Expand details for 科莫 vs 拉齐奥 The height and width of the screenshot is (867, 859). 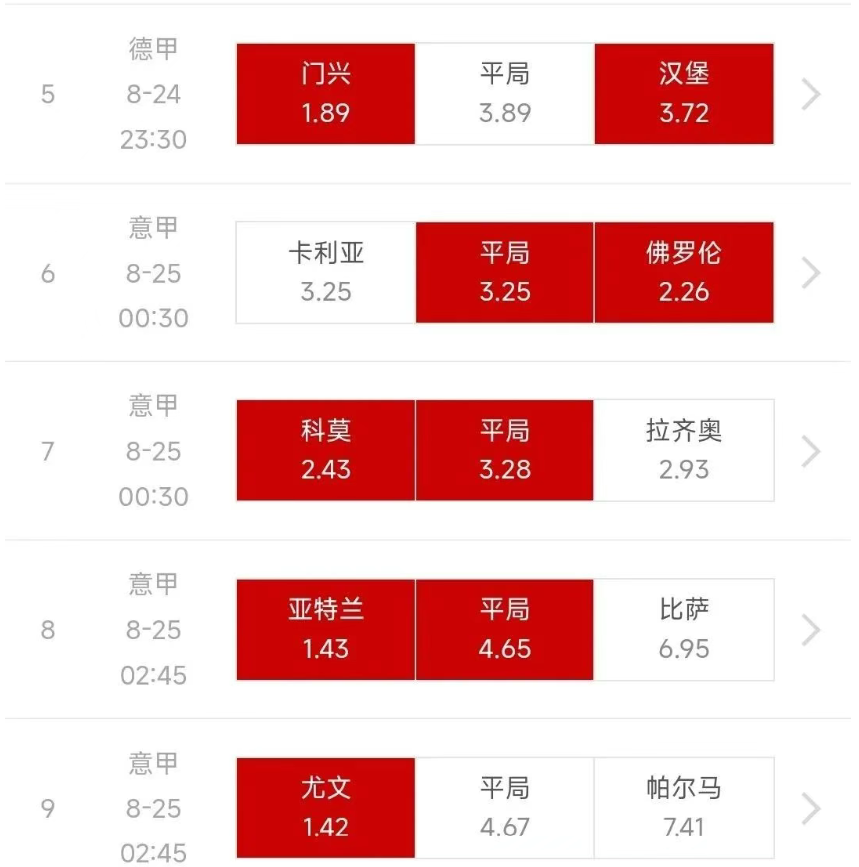[811, 451]
